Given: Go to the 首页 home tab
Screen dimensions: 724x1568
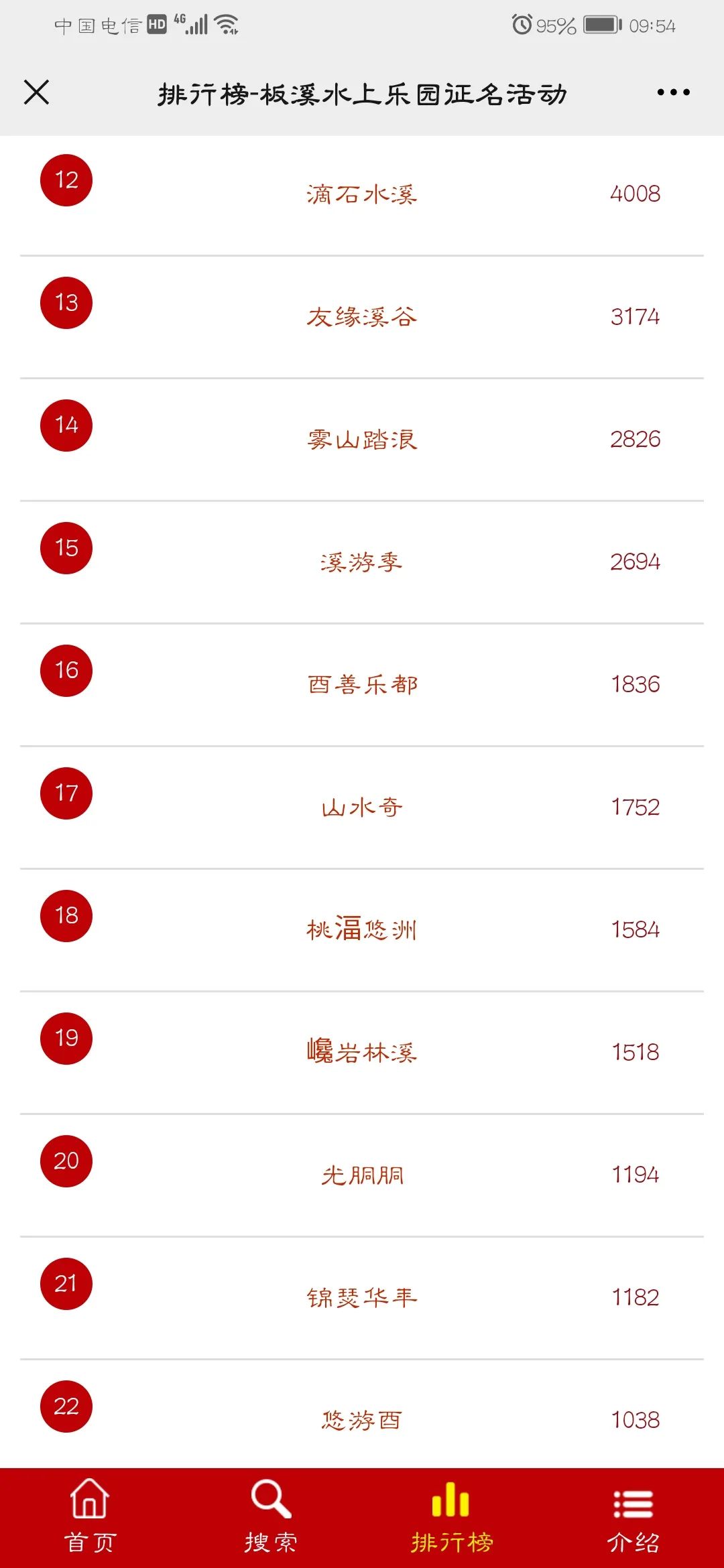Looking at the screenshot, I should (x=90, y=1517).
